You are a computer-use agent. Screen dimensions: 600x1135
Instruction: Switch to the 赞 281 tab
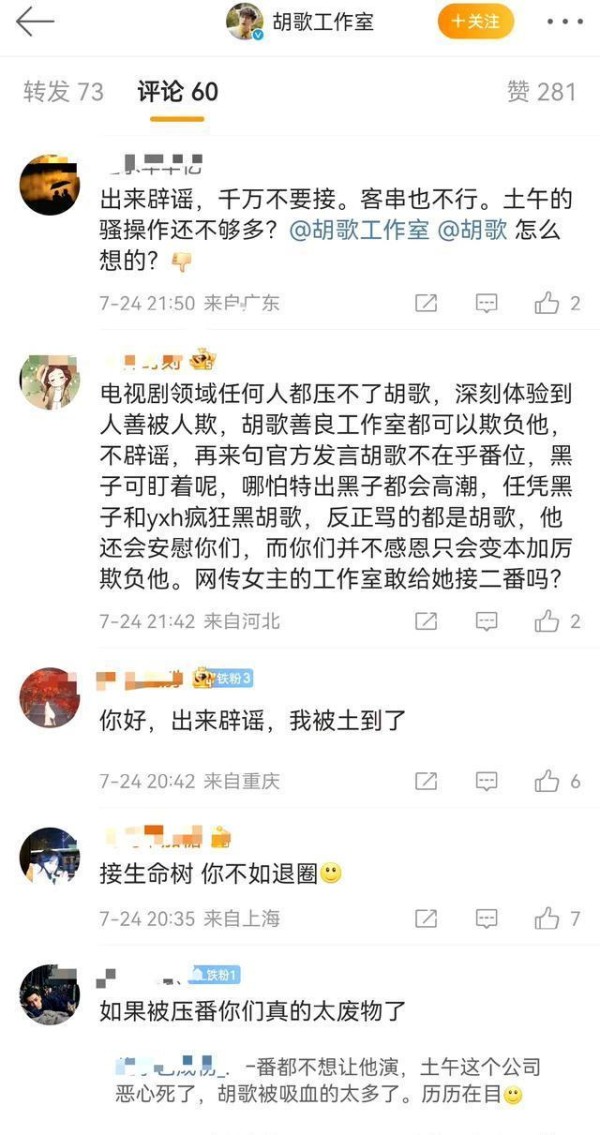[x=541, y=92]
